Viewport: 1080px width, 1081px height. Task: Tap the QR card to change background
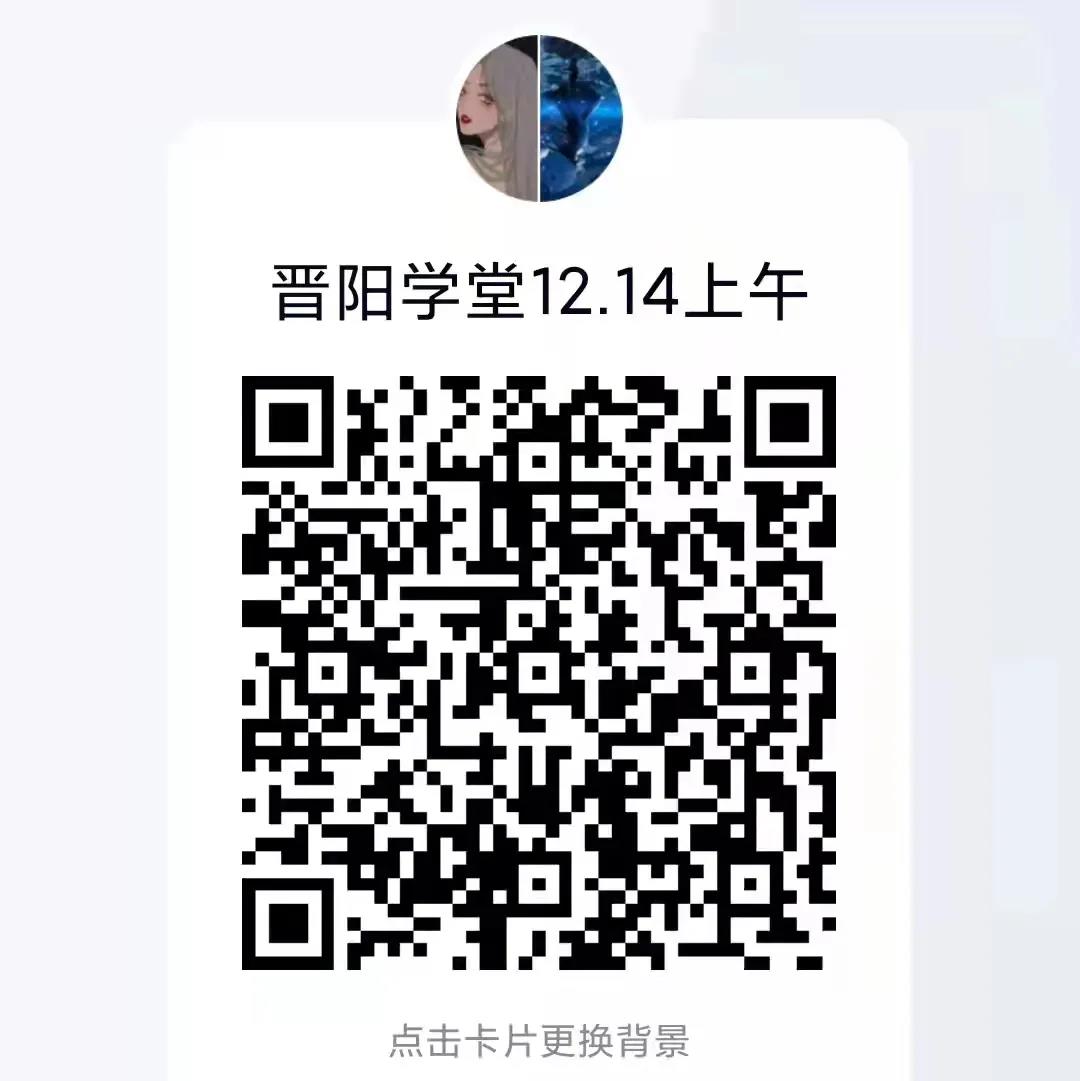[x=539, y=1041]
